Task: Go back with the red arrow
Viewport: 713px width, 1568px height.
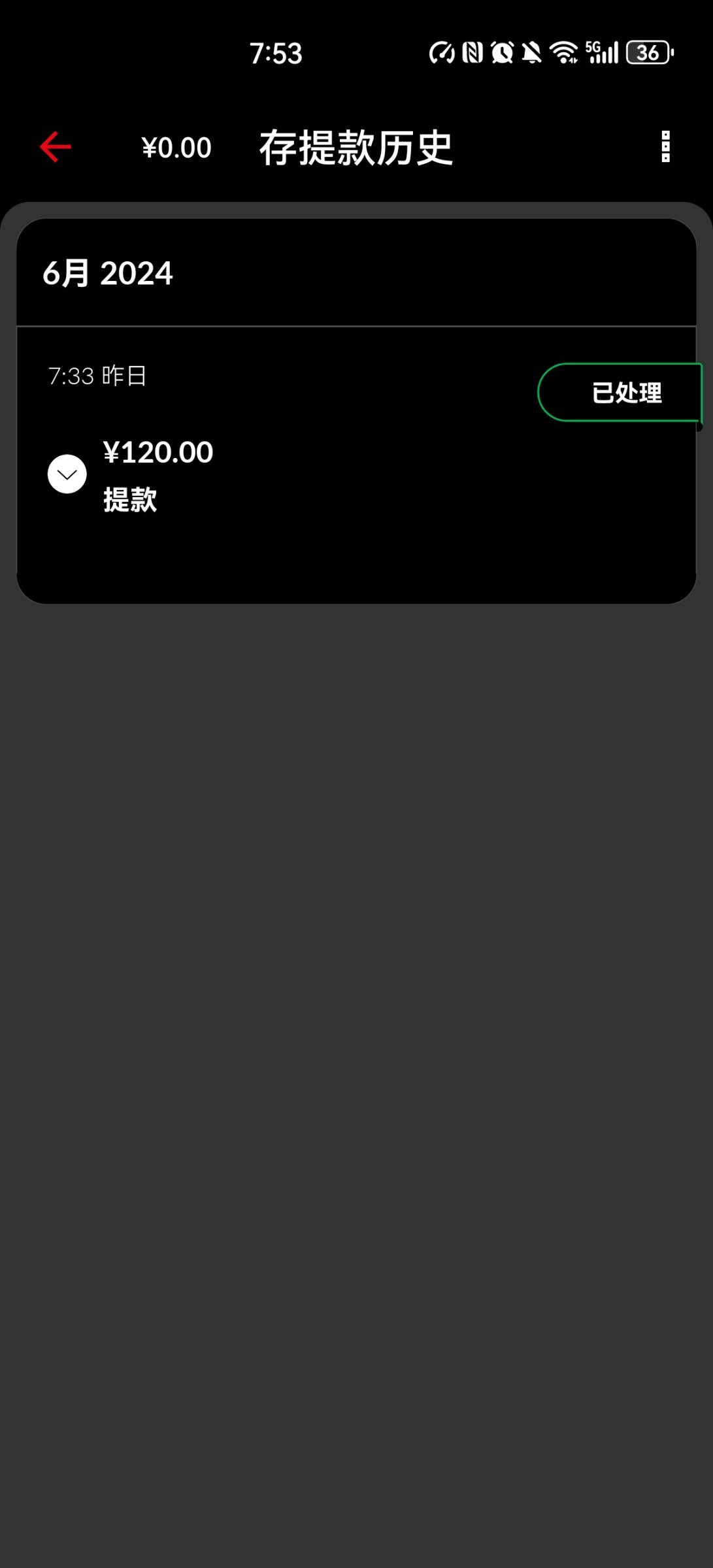Action: click(56, 146)
